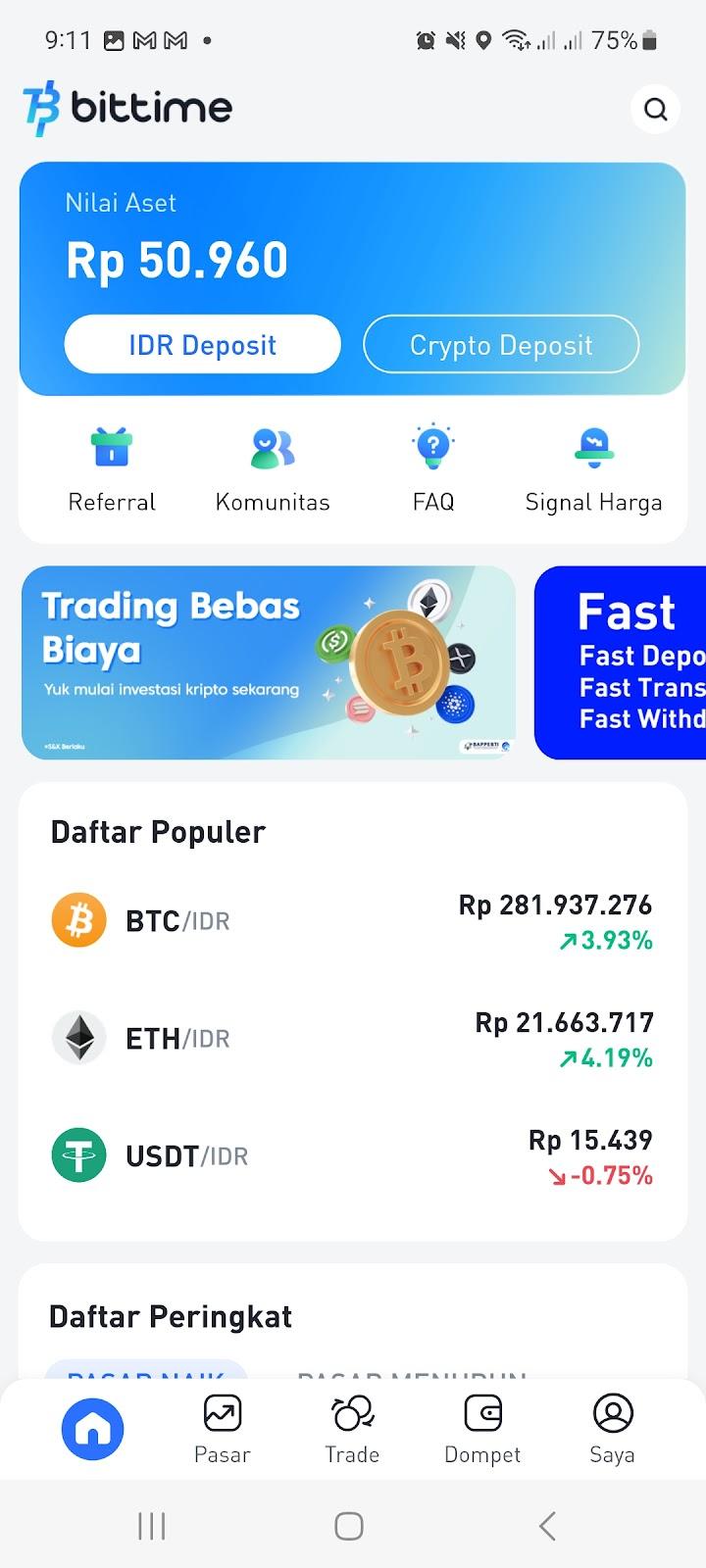Open the Referral shortcut
Screen dimensions: 706x1568
click(x=112, y=470)
